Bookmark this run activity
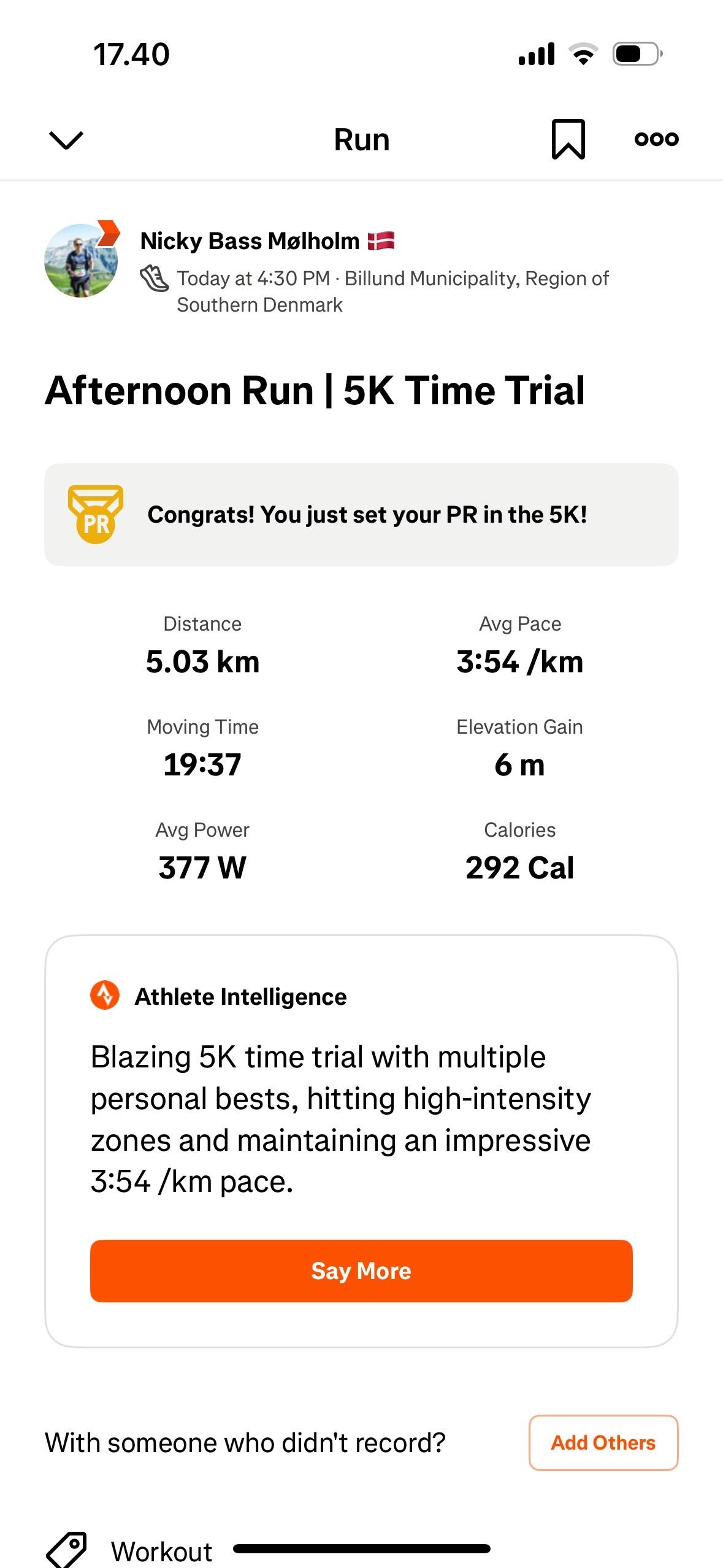723x1568 pixels. (x=568, y=139)
